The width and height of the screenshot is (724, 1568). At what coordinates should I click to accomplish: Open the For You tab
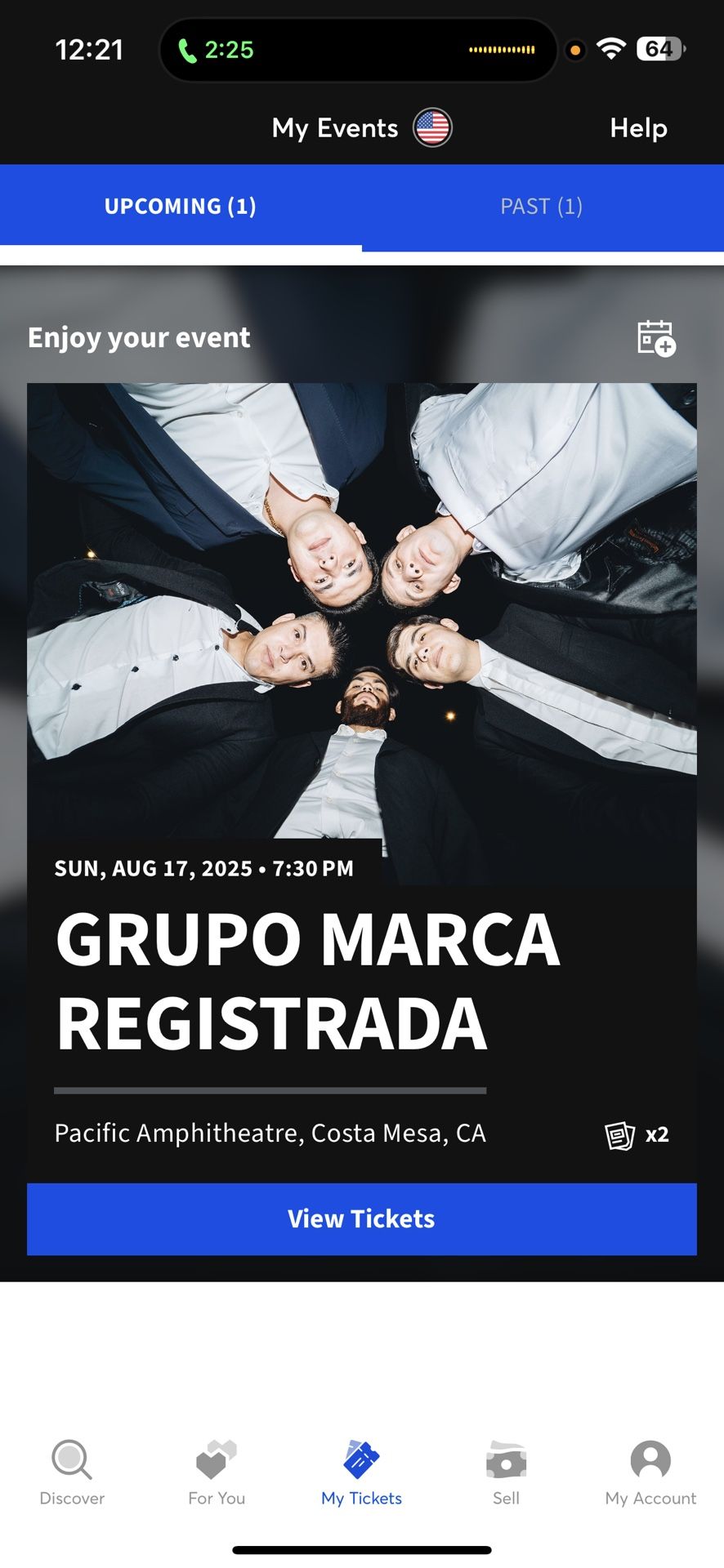[x=217, y=1472]
